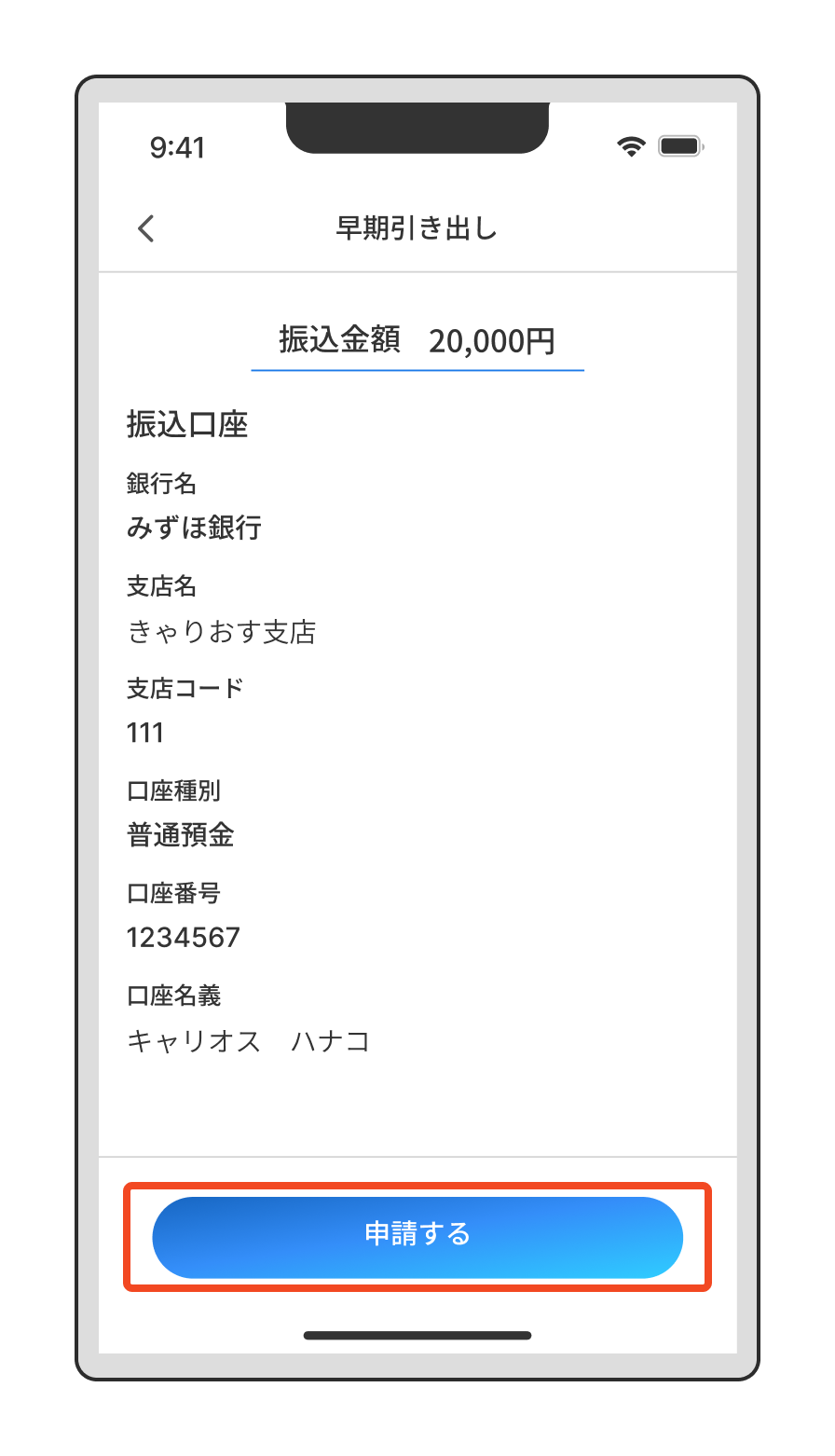Tap the account holder キャリオス ハナコ
Viewport: 835px width, 1456px height.
point(249,1041)
